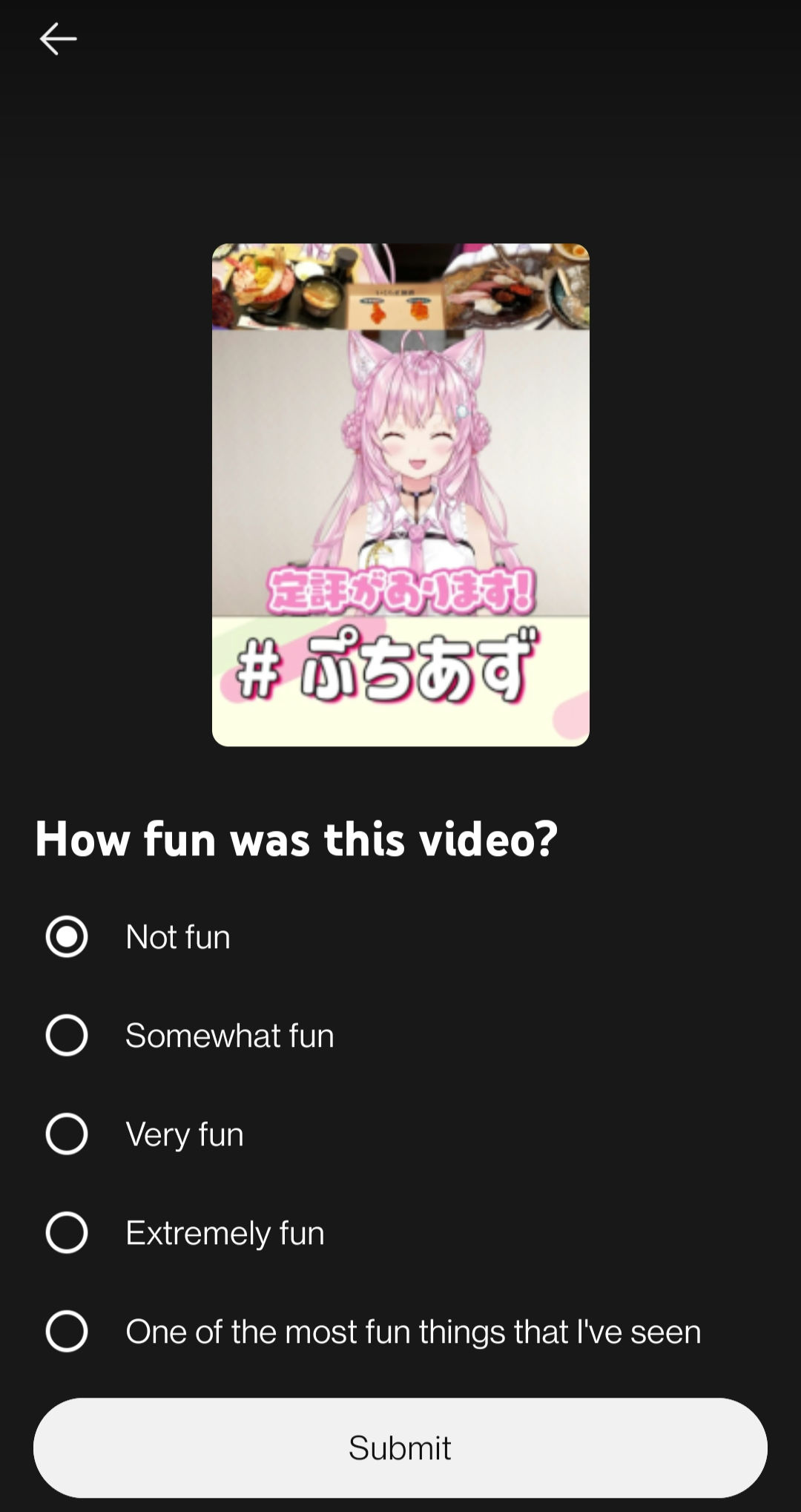The height and width of the screenshot is (1512, 801).
Task: Choose 'Somewhat fun' rating
Action: (67, 1035)
